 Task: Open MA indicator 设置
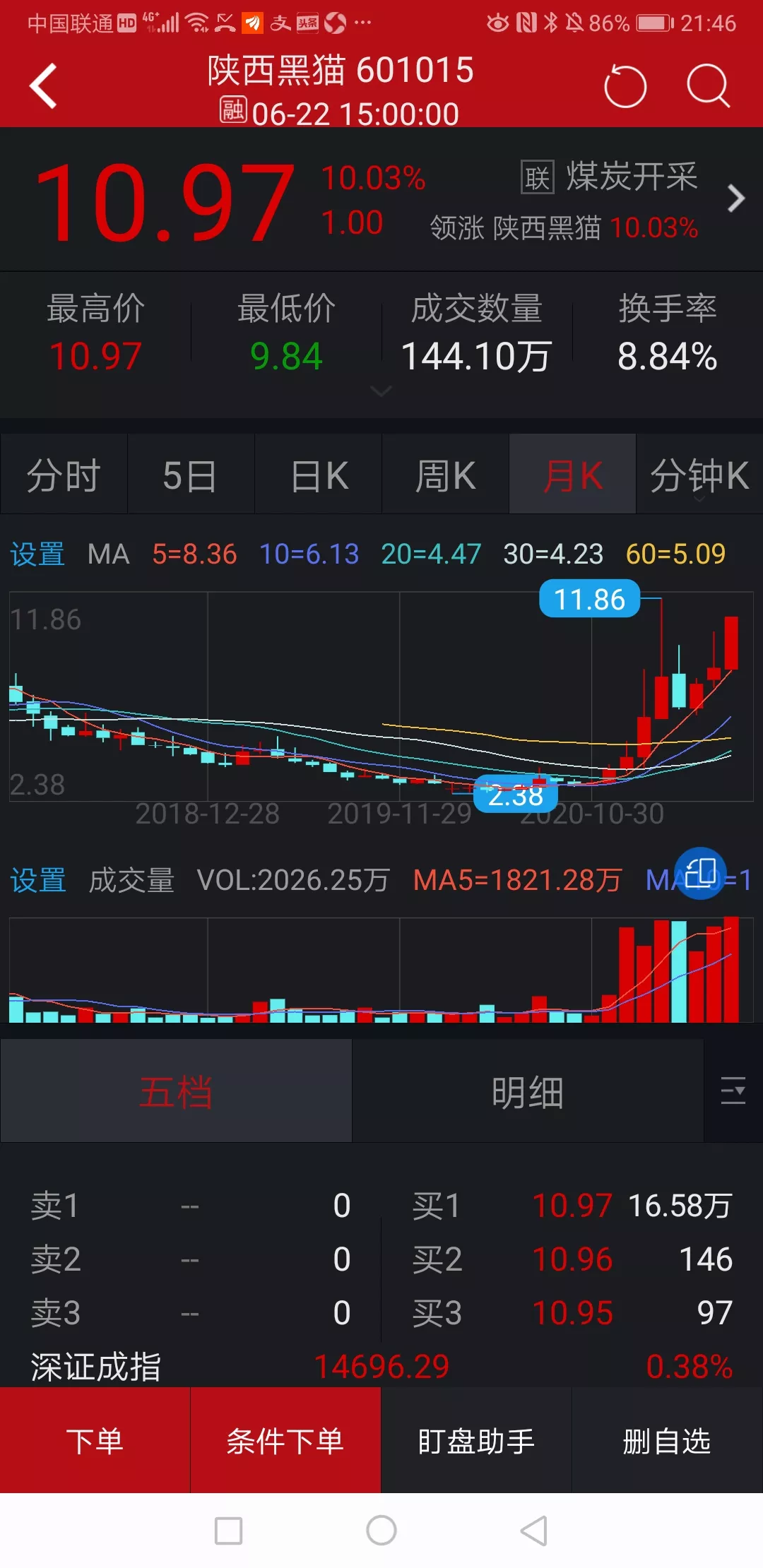[37, 554]
